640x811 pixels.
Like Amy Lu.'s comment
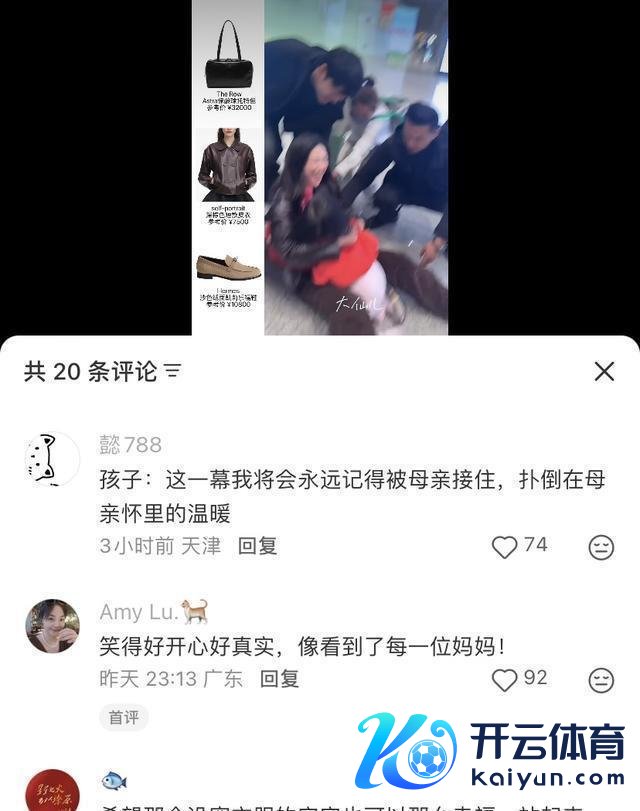[x=505, y=680]
